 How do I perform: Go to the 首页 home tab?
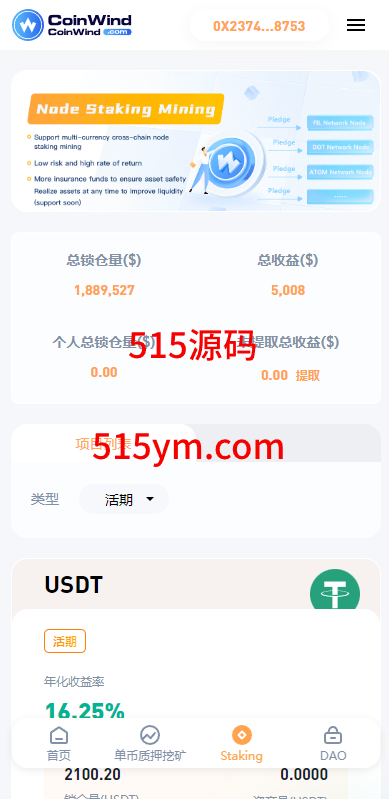[59, 744]
